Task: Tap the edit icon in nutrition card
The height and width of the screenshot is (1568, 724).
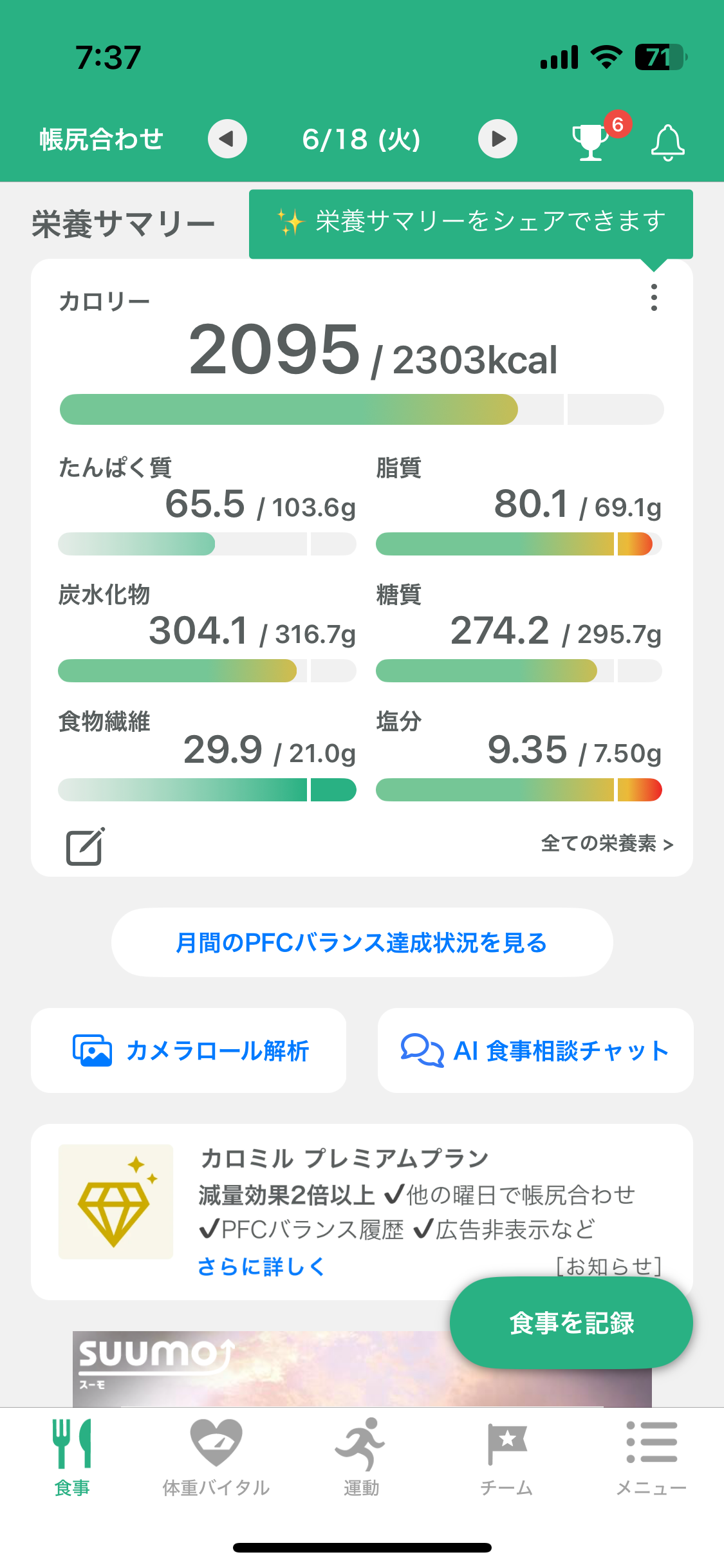Action: 86,846
